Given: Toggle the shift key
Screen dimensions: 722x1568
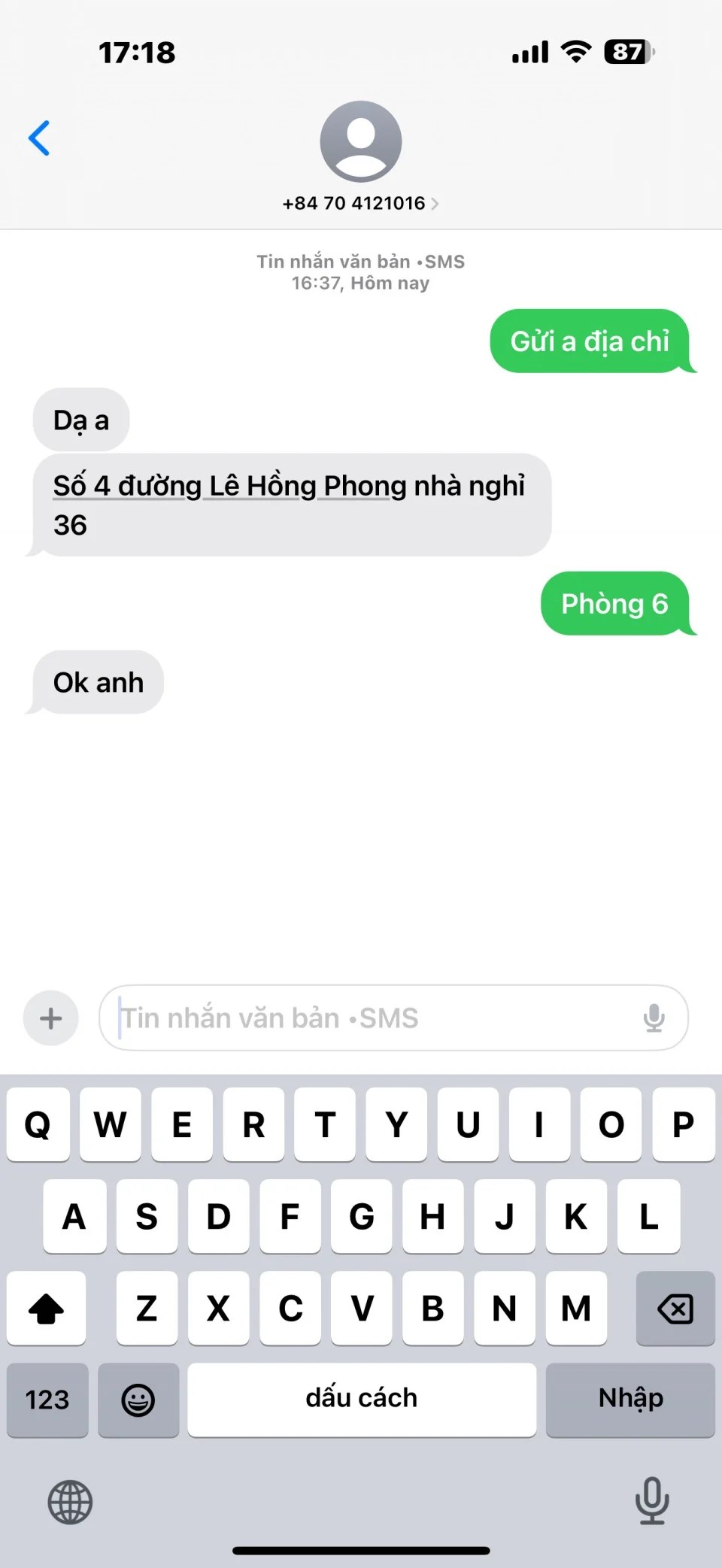Looking at the screenshot, I should tap(46, 1309).
